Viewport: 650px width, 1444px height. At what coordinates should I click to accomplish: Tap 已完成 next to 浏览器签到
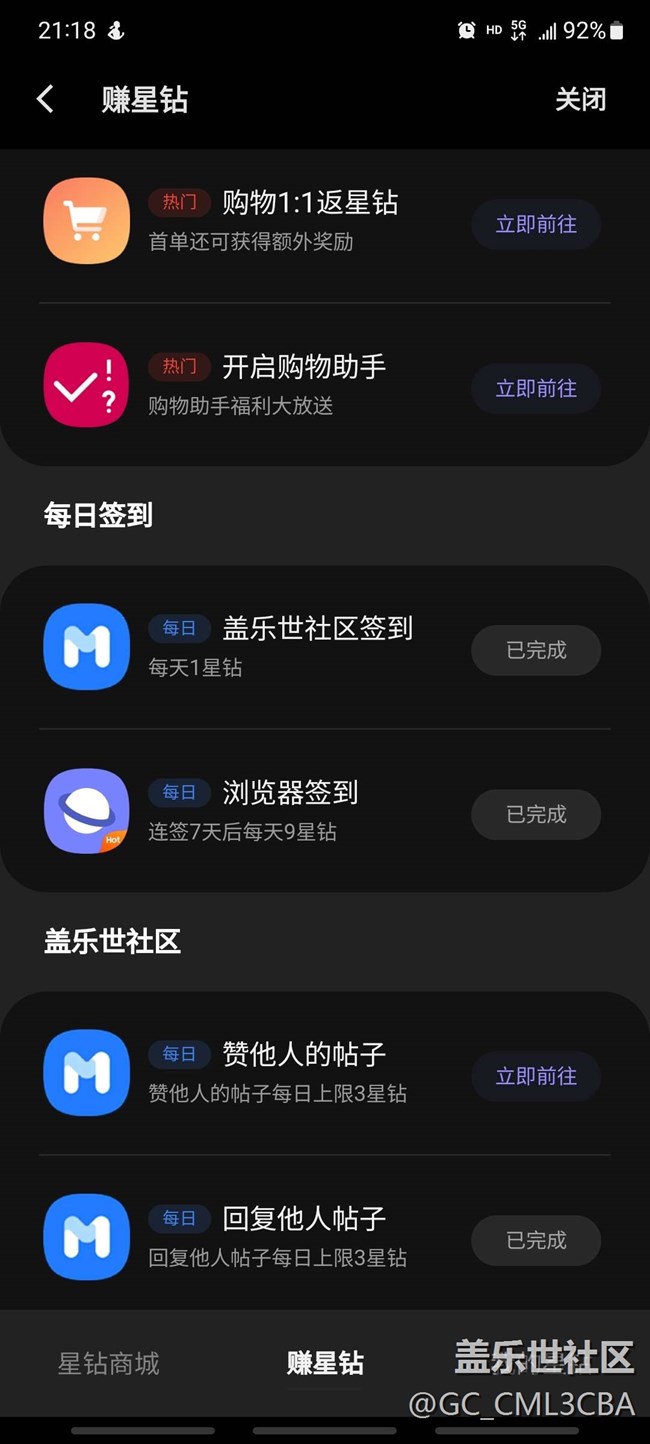click(536, 814)
